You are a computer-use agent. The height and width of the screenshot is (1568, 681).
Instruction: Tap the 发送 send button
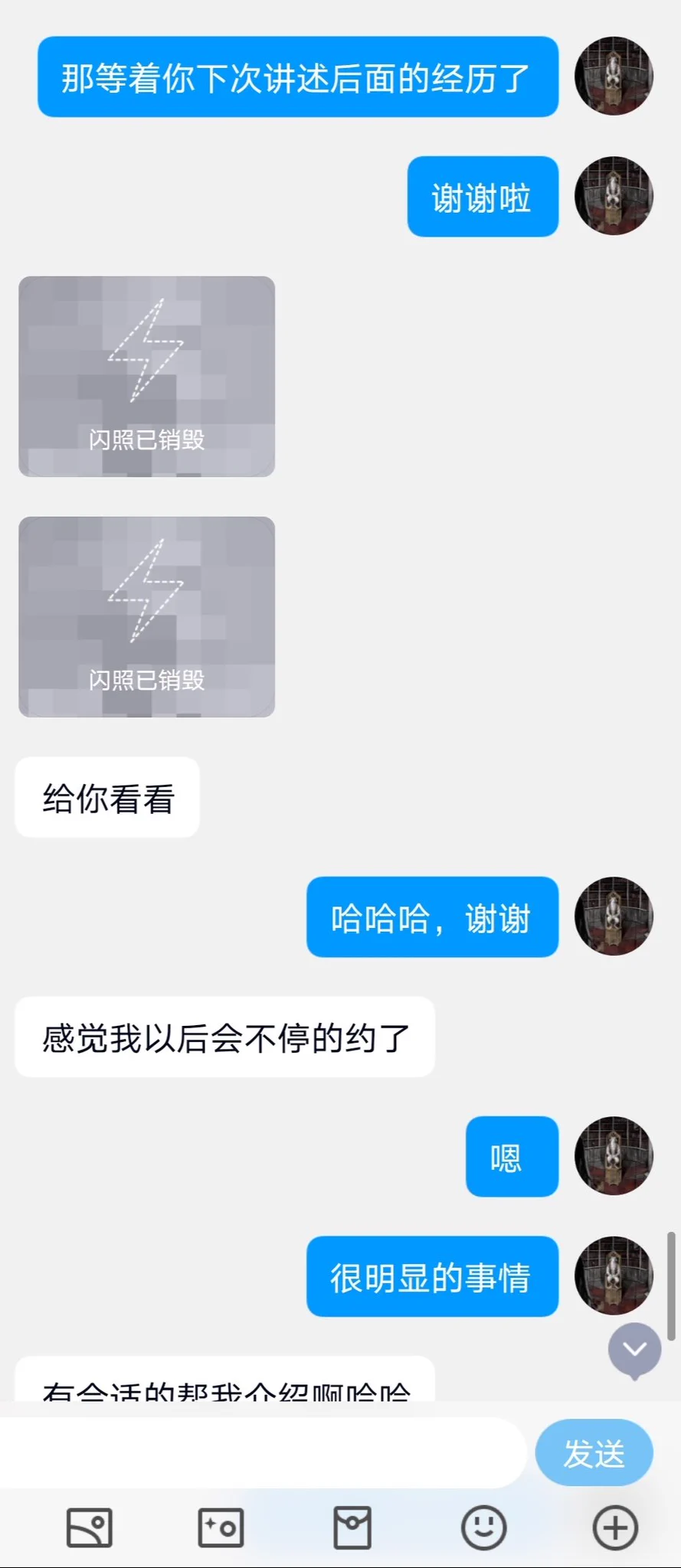(x=594, y=1453)
